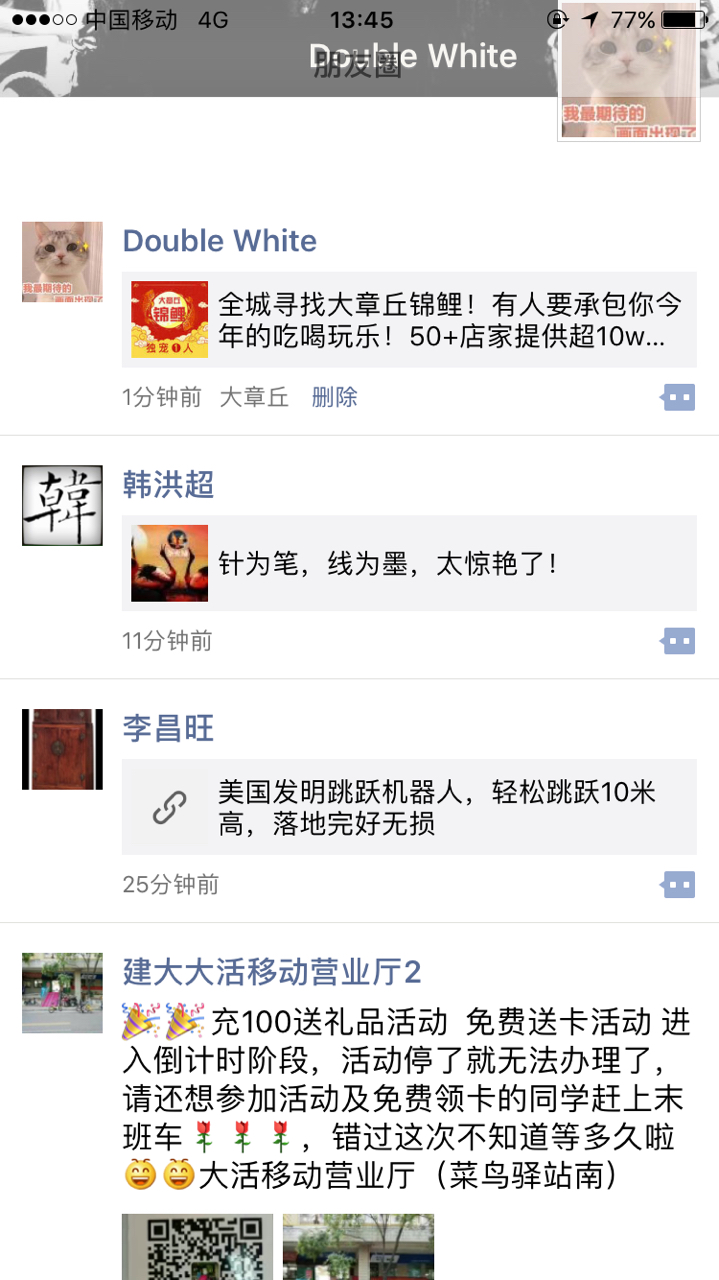Open 建大大活移动营业厅2's profile name
The height and width of the screenshot is (1280, 719).
click(x=271, y=971)
